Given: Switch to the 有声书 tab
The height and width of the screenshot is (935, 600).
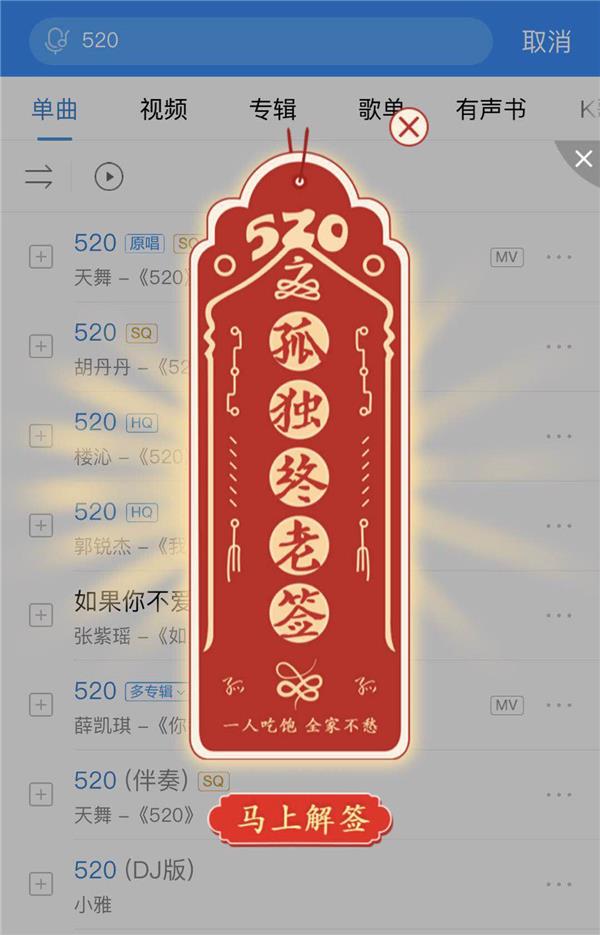Looking at the screenshot, I should click(490, 109).
